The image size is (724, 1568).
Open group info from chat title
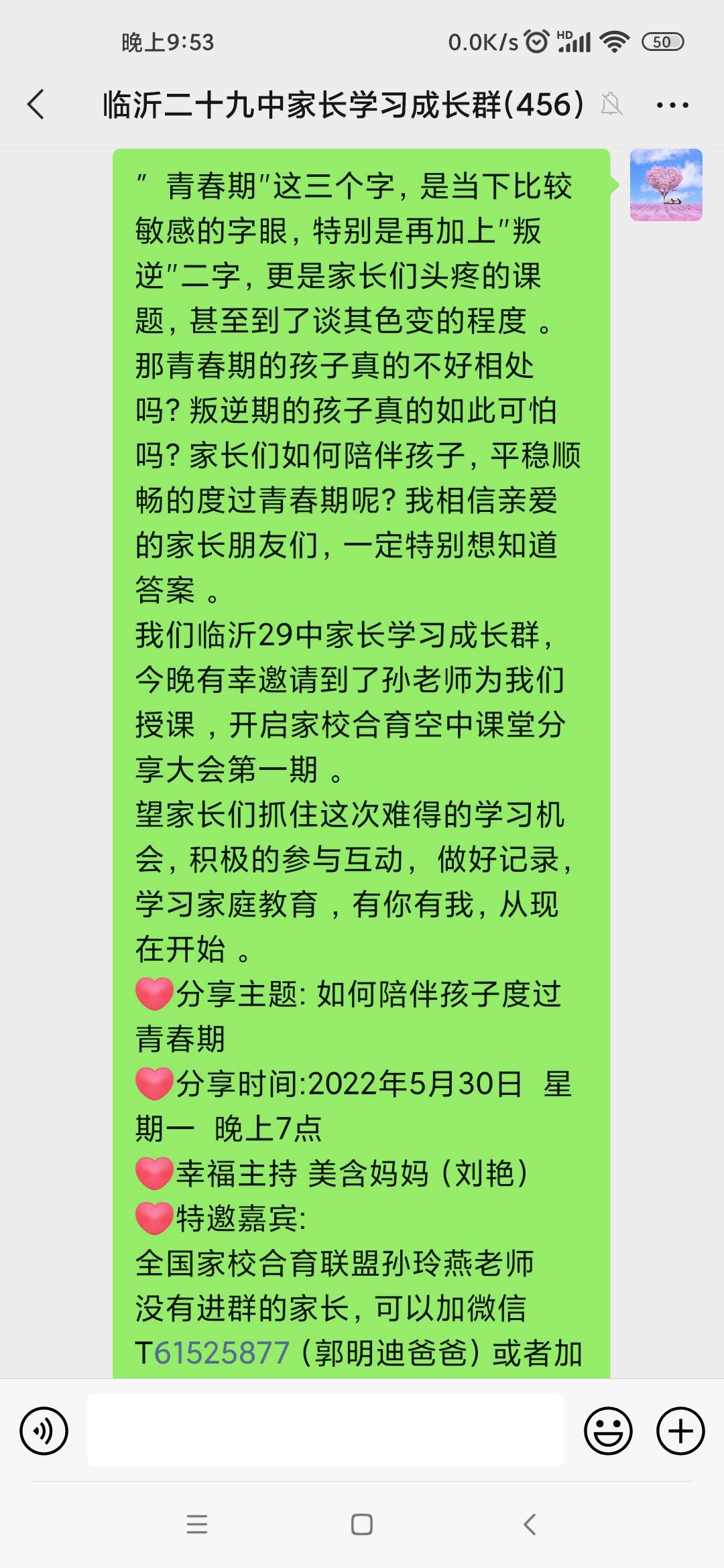click(x=342, y=105)
